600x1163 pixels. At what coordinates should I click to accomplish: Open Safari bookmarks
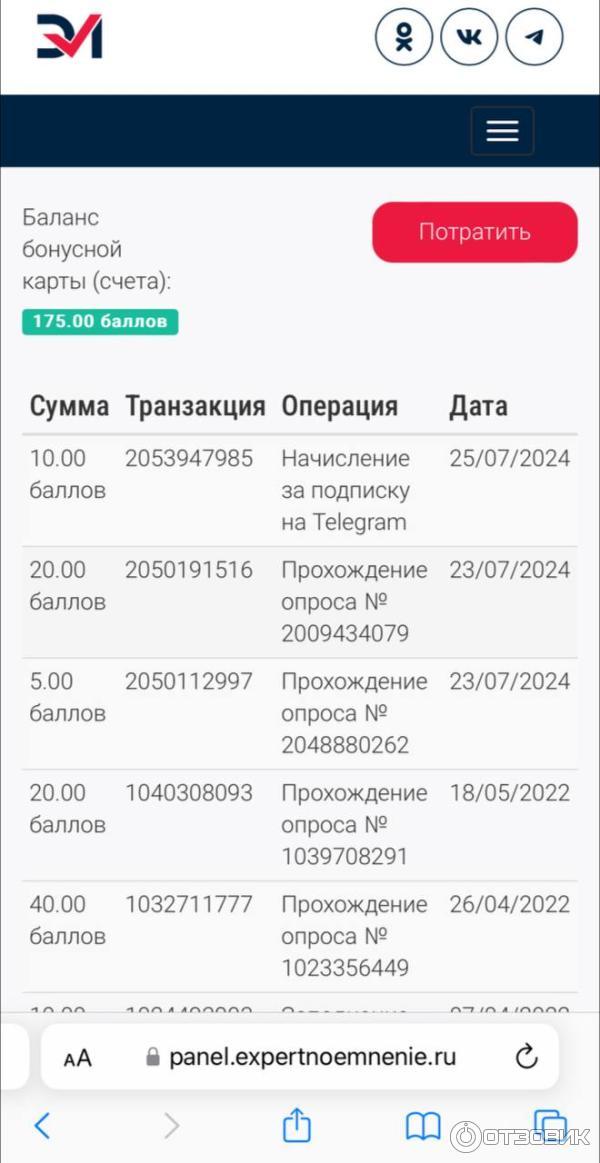(423, 1126)
